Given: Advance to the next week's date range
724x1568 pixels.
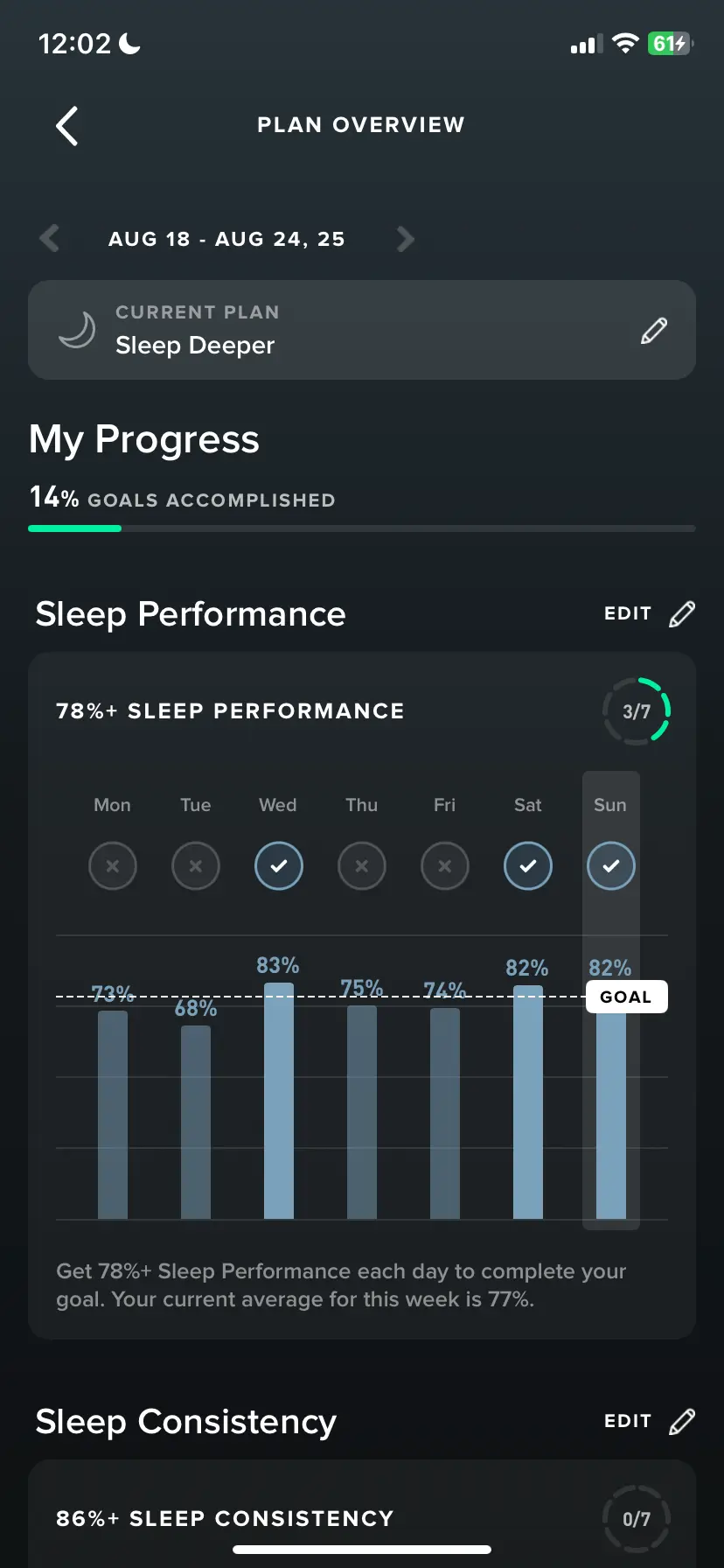Looking at the screenshot, I should point(405,238).
